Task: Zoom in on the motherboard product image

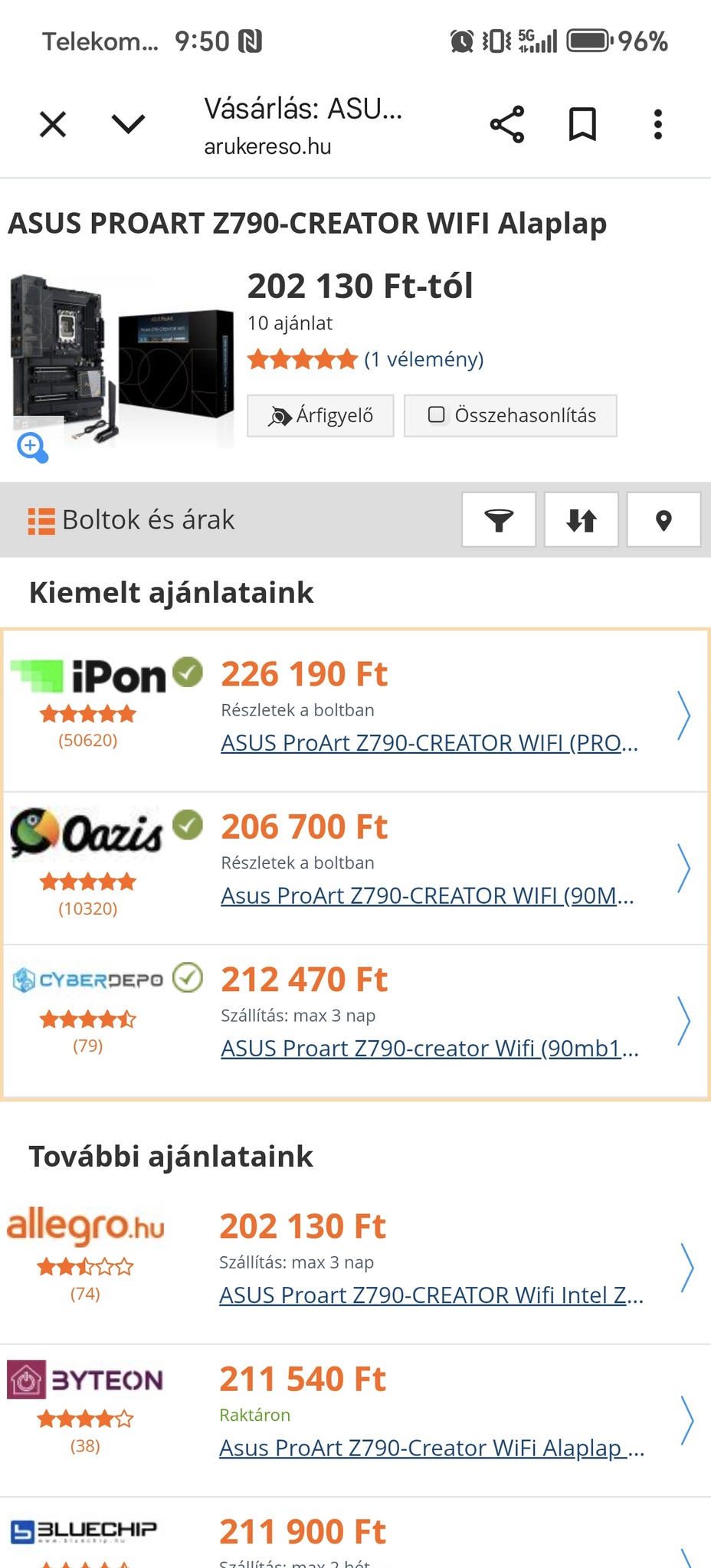Action: point(32,447)
